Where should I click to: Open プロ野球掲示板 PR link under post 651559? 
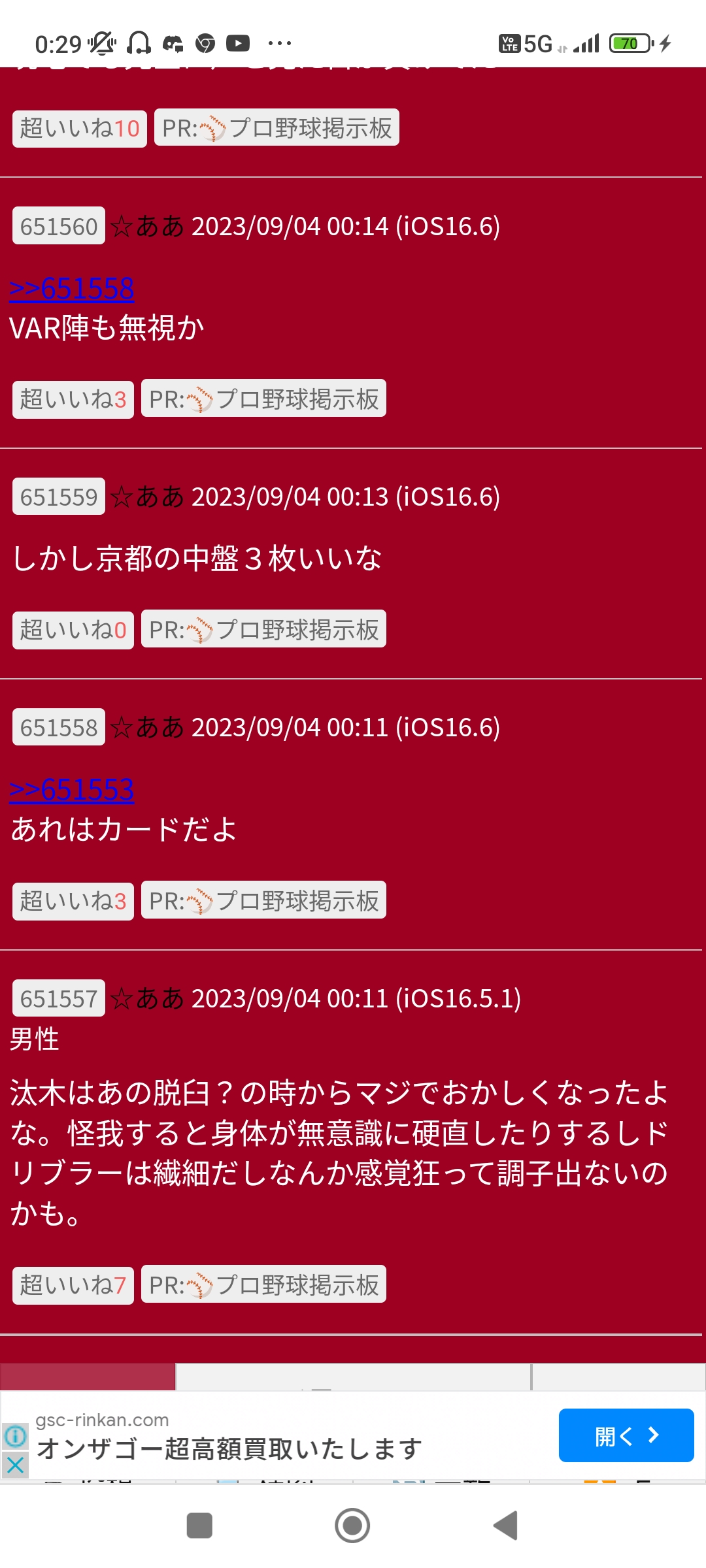pos(263,629)
